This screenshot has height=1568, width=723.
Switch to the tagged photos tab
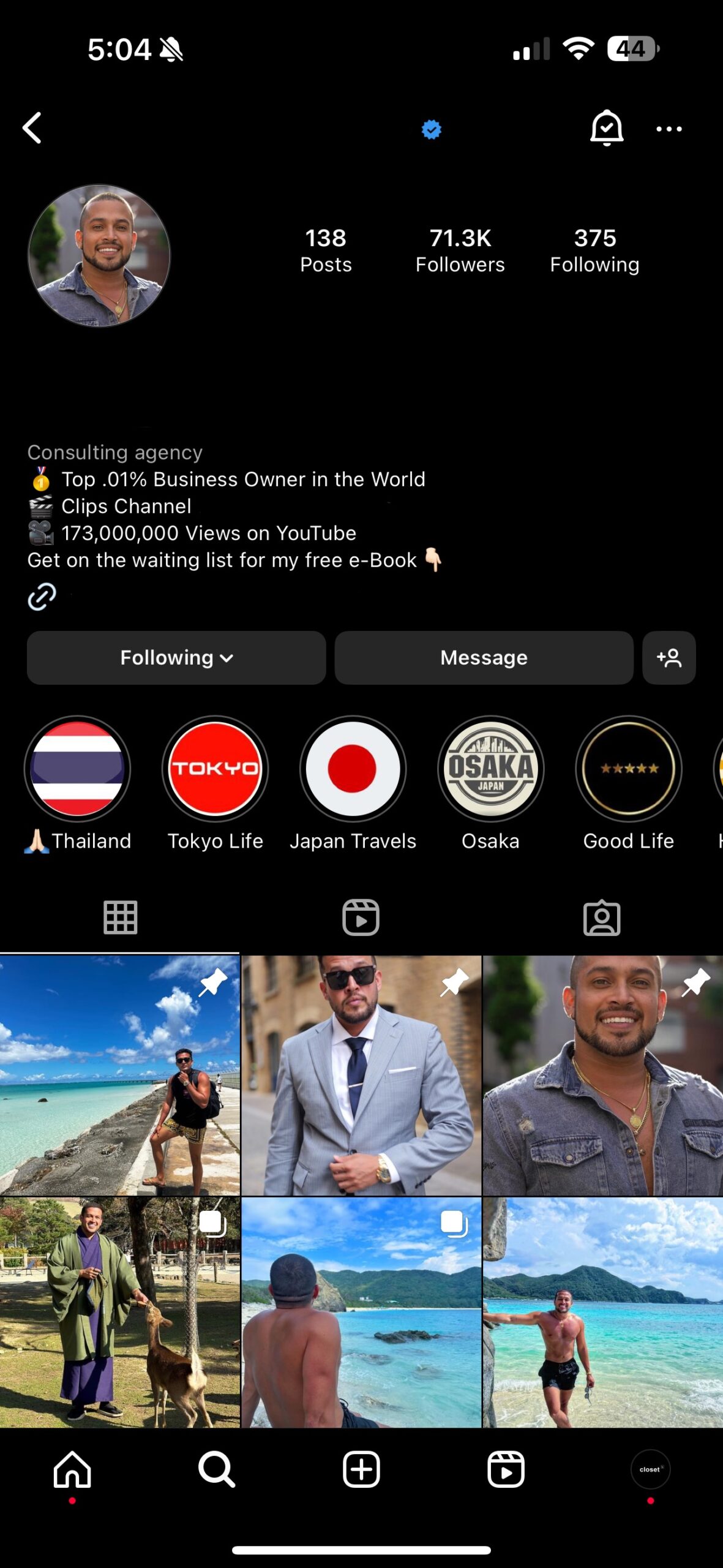(x=601, y=917)
